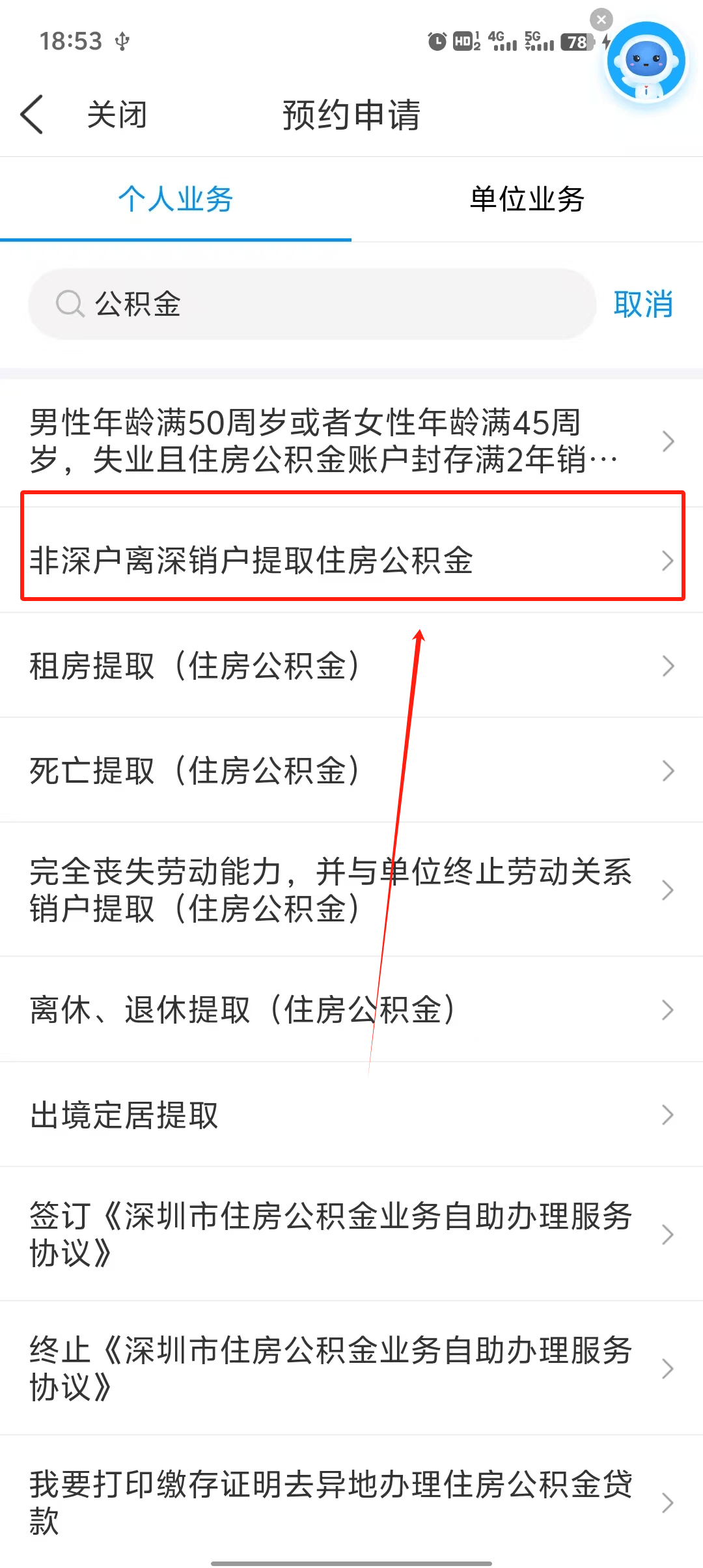The width and height of the screenshot is (703, 1568).
Task: Cancel the search with 取消
Action: tap(643, 303)
